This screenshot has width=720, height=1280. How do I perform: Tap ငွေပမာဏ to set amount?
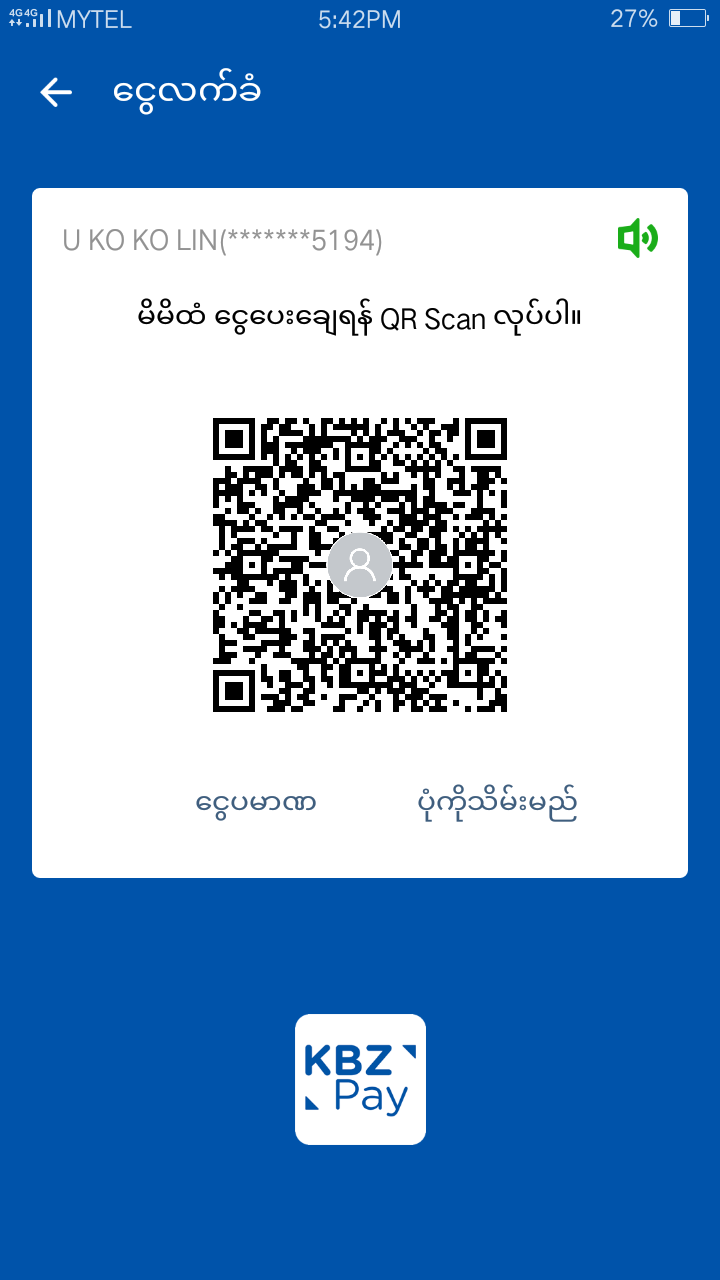pyautogui.click(x=256, y=803)
